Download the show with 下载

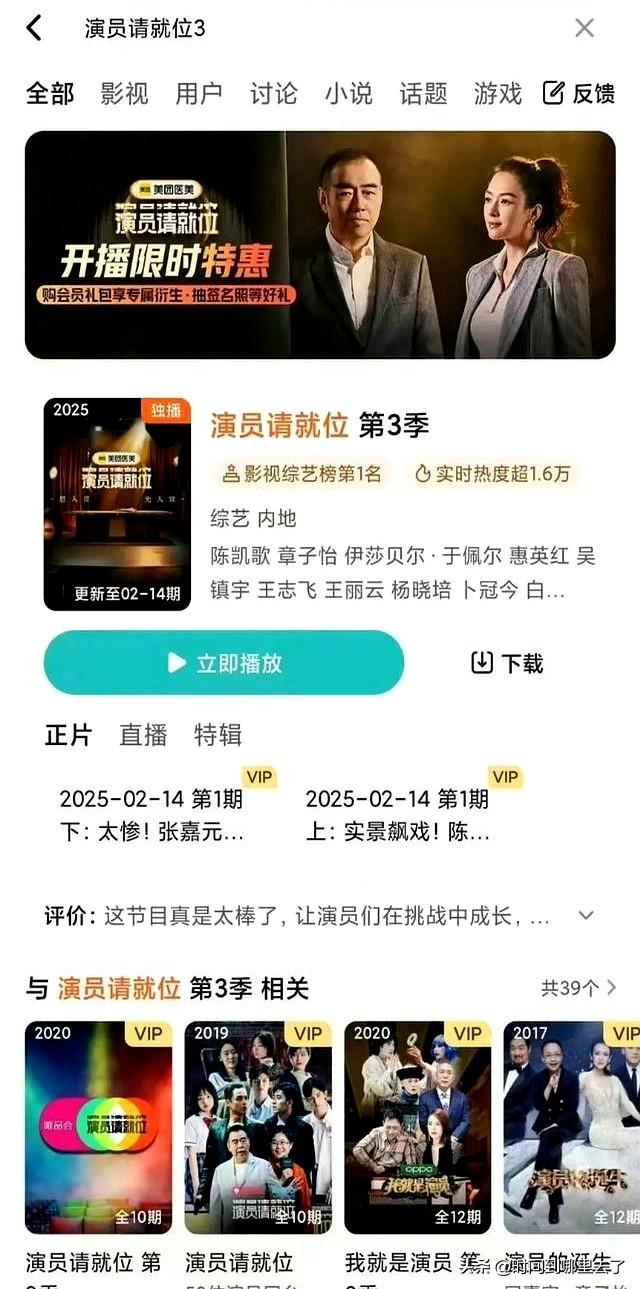[507, 662]
